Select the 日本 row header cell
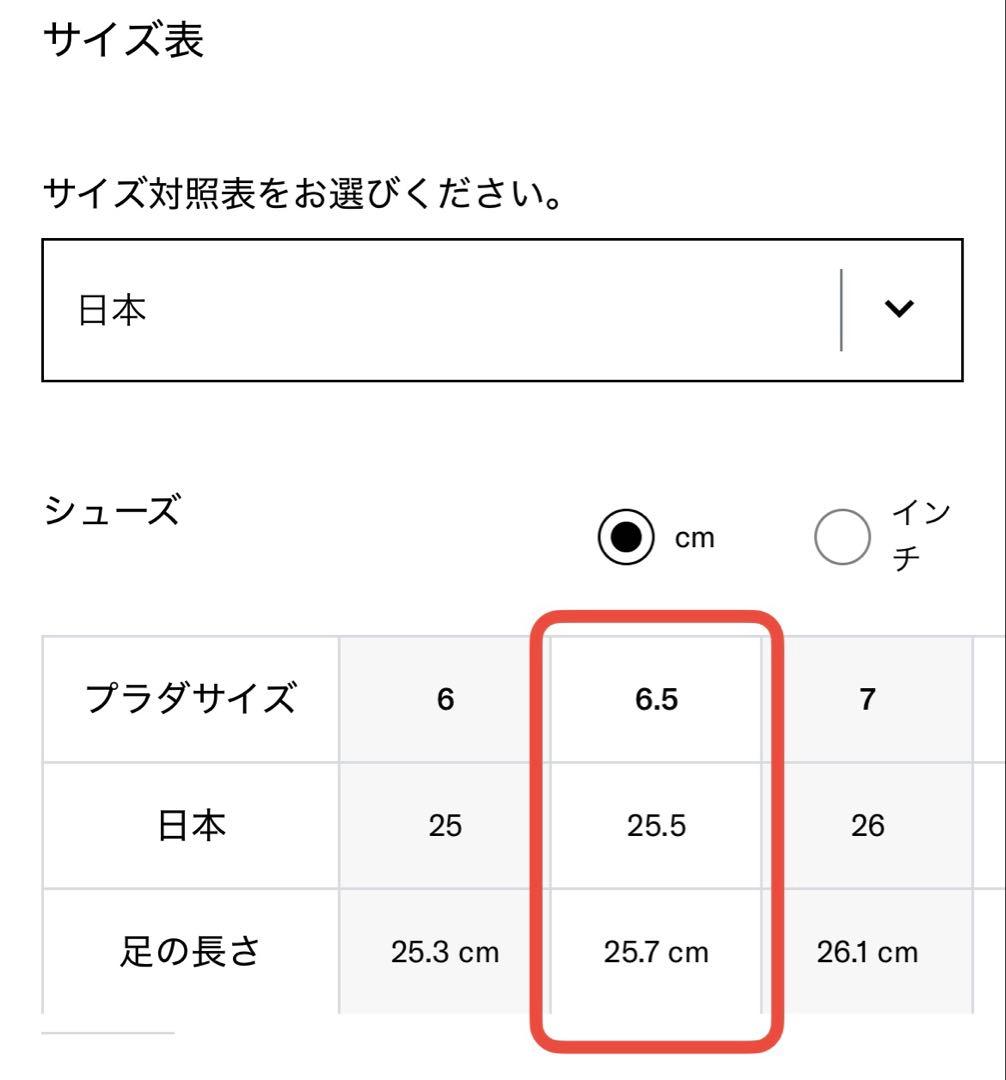 pos(190,826)
